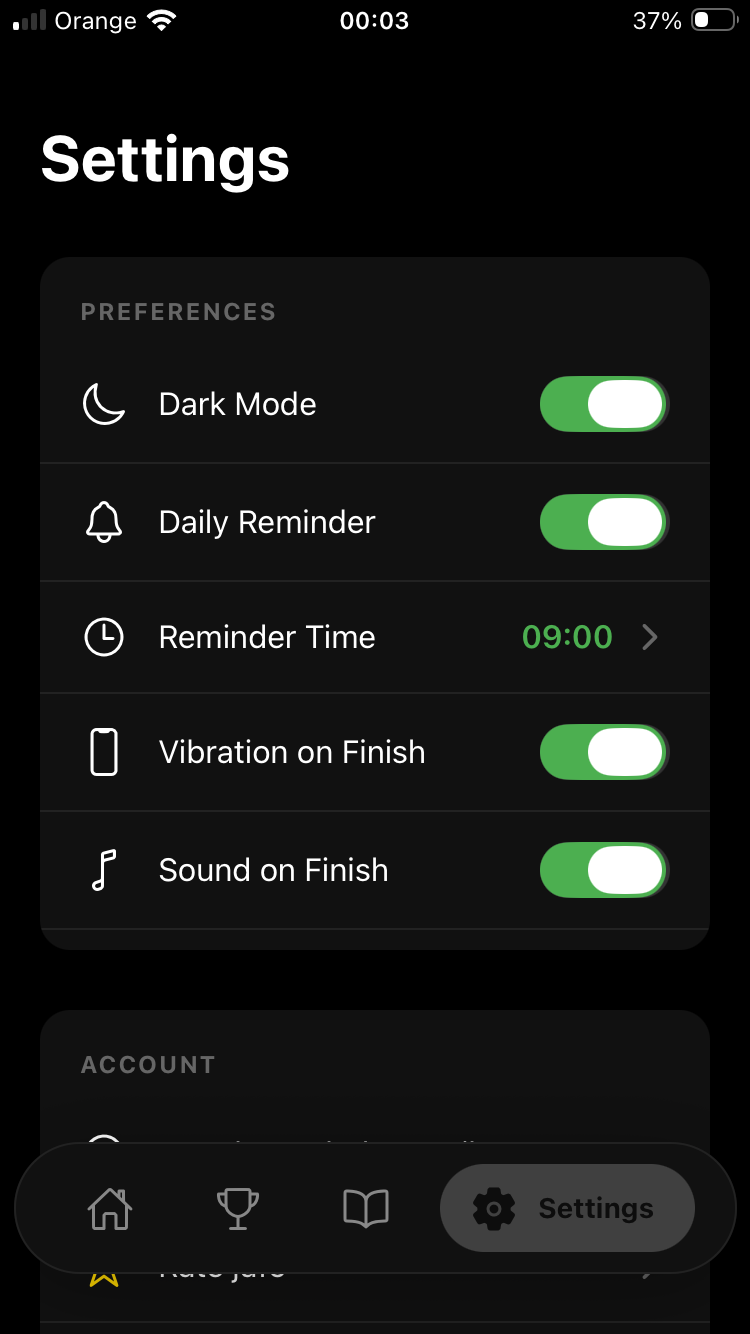Toggle off Sound on Finish
750x1334 pixels.
(603, 869)
